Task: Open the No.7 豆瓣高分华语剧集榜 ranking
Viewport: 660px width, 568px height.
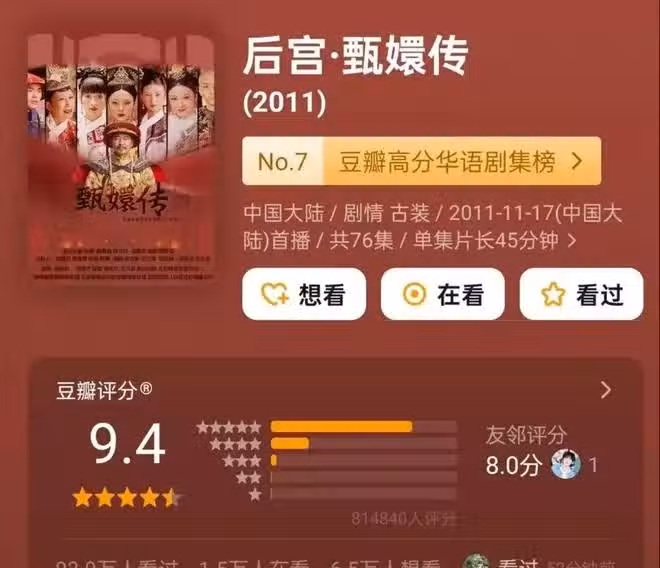Action: [x=421, y=161]
